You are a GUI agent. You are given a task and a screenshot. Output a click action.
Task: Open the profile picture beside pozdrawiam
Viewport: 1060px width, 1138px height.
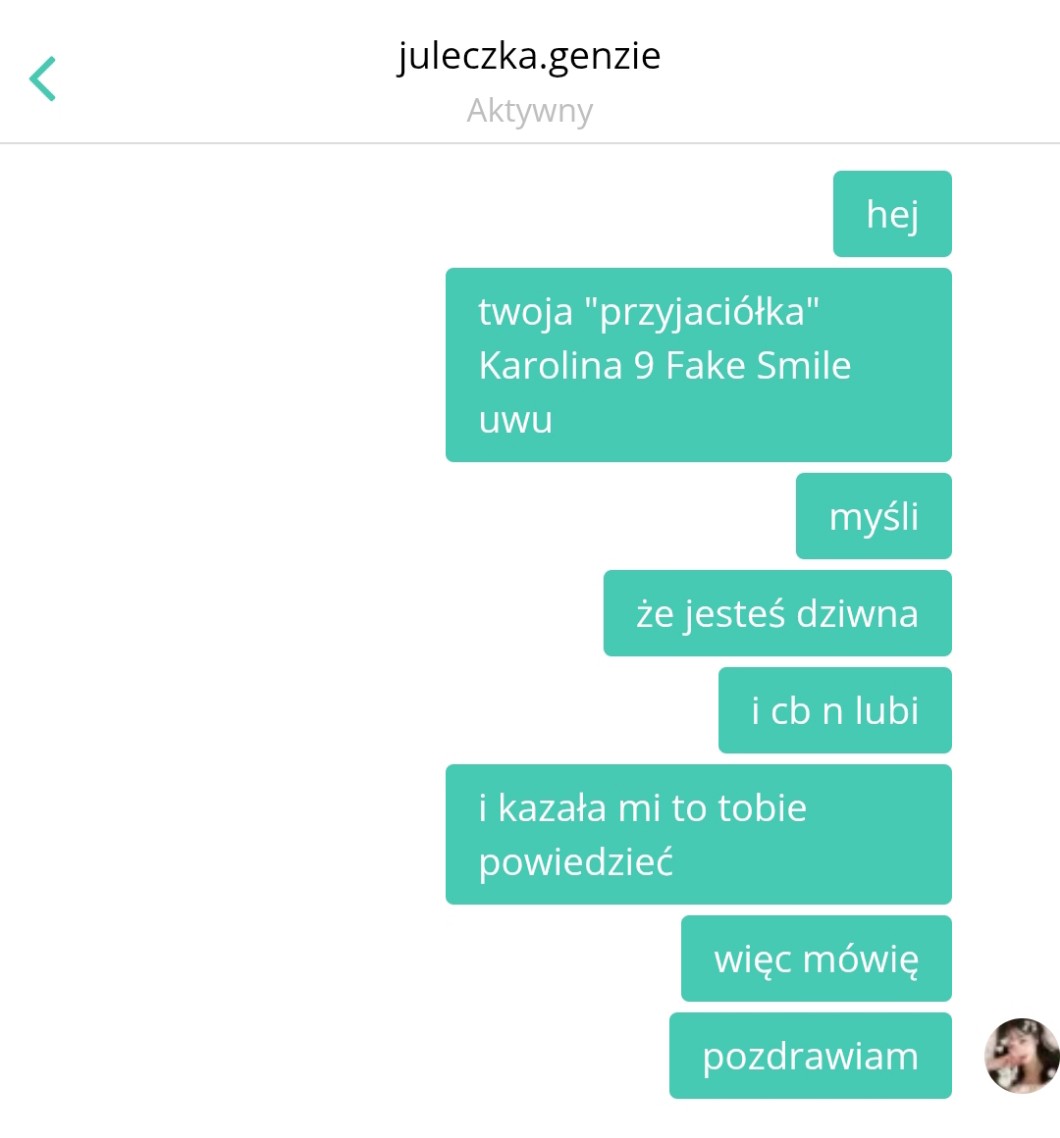tap(1022, 1055)
